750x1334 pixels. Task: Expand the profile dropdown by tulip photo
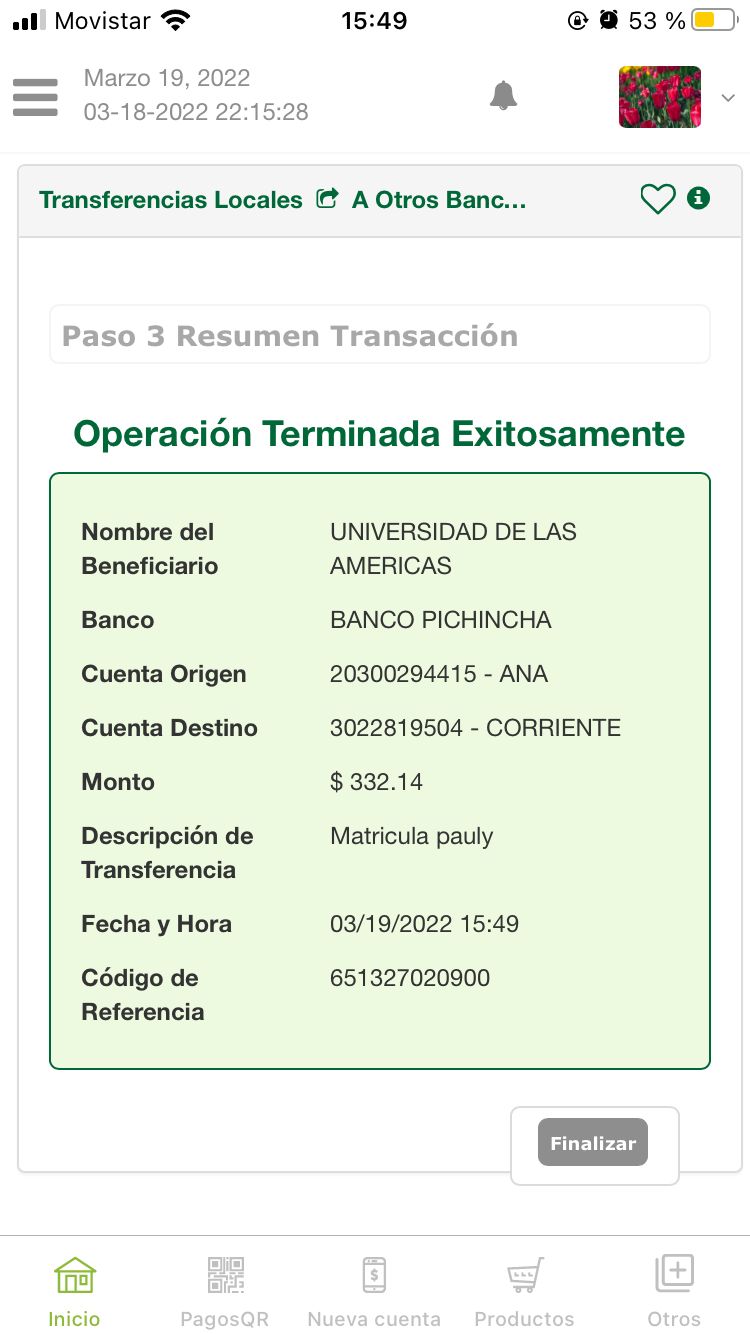[x=728, y=97]
